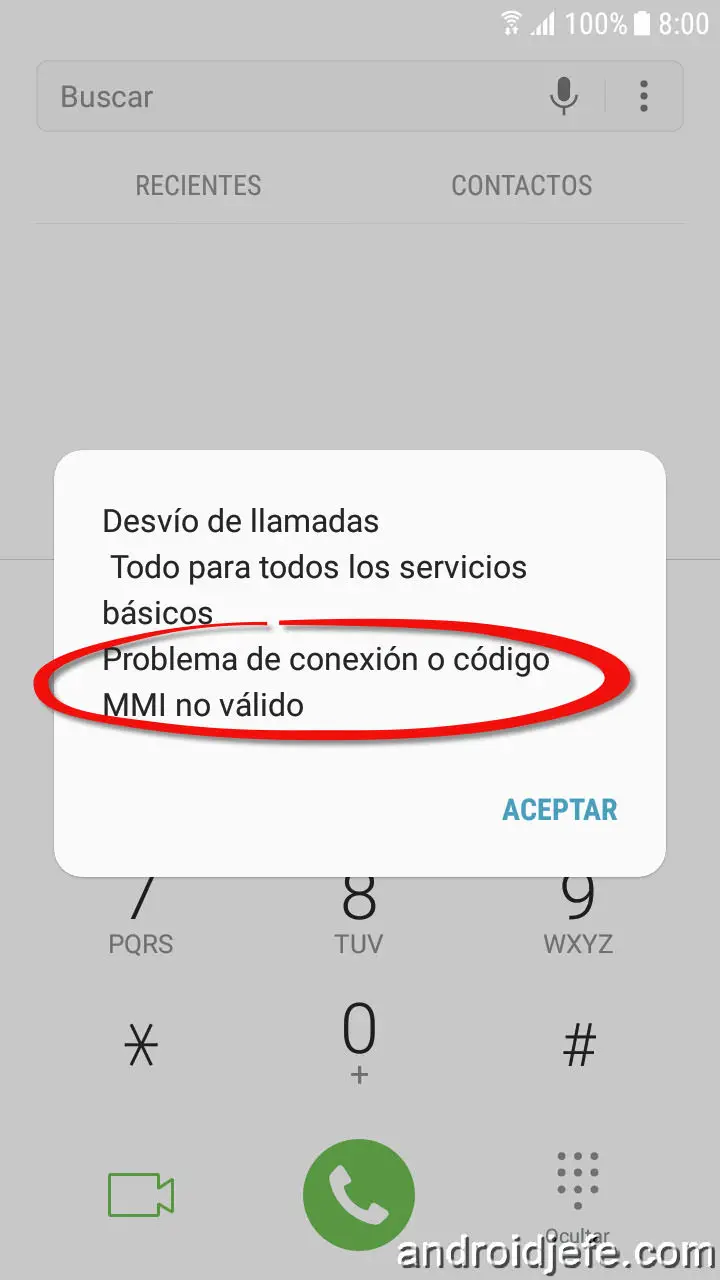Dial the 7 PQRS key
Image resolution: width=720 pixels, height=1280 pixels.
tap(141, 910)
